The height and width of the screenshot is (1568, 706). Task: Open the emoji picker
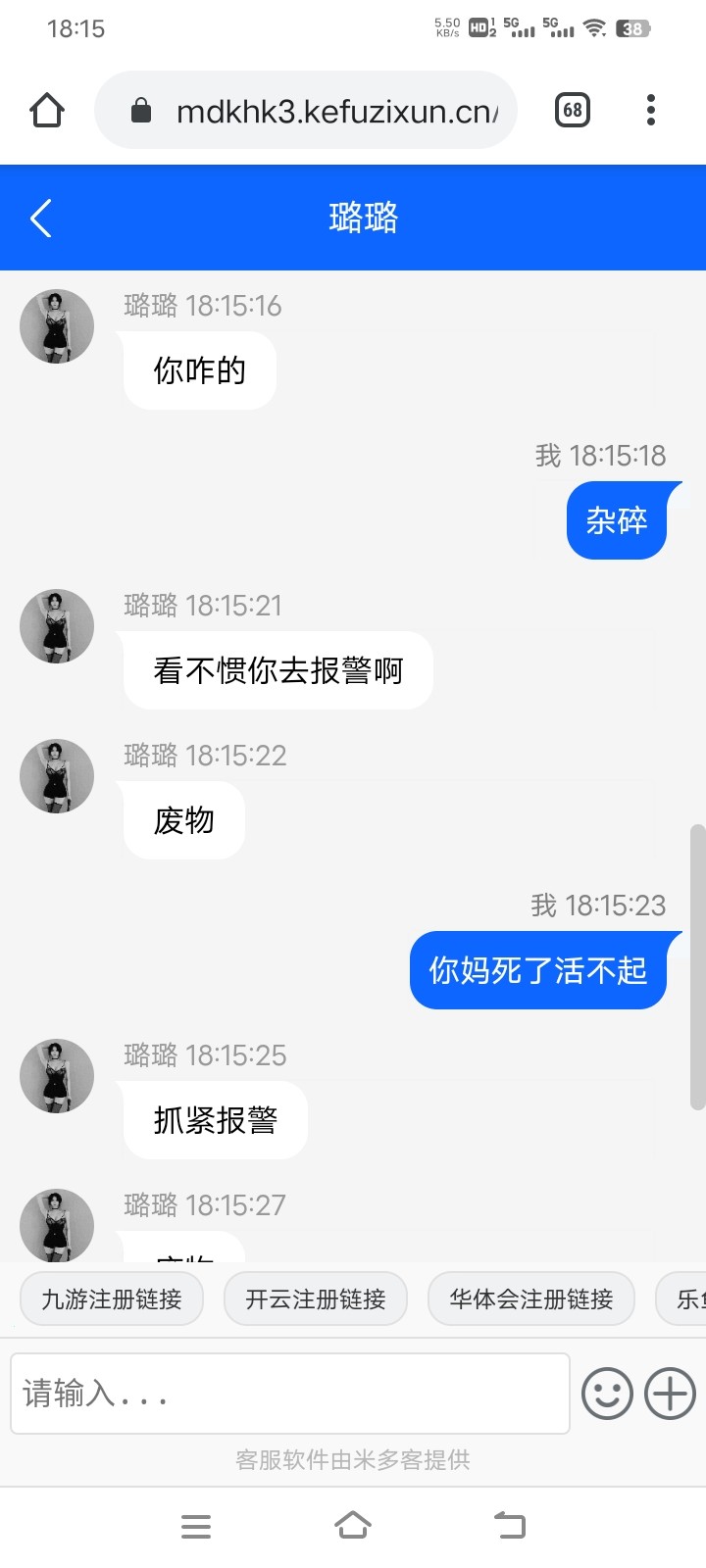point(607,1394)
